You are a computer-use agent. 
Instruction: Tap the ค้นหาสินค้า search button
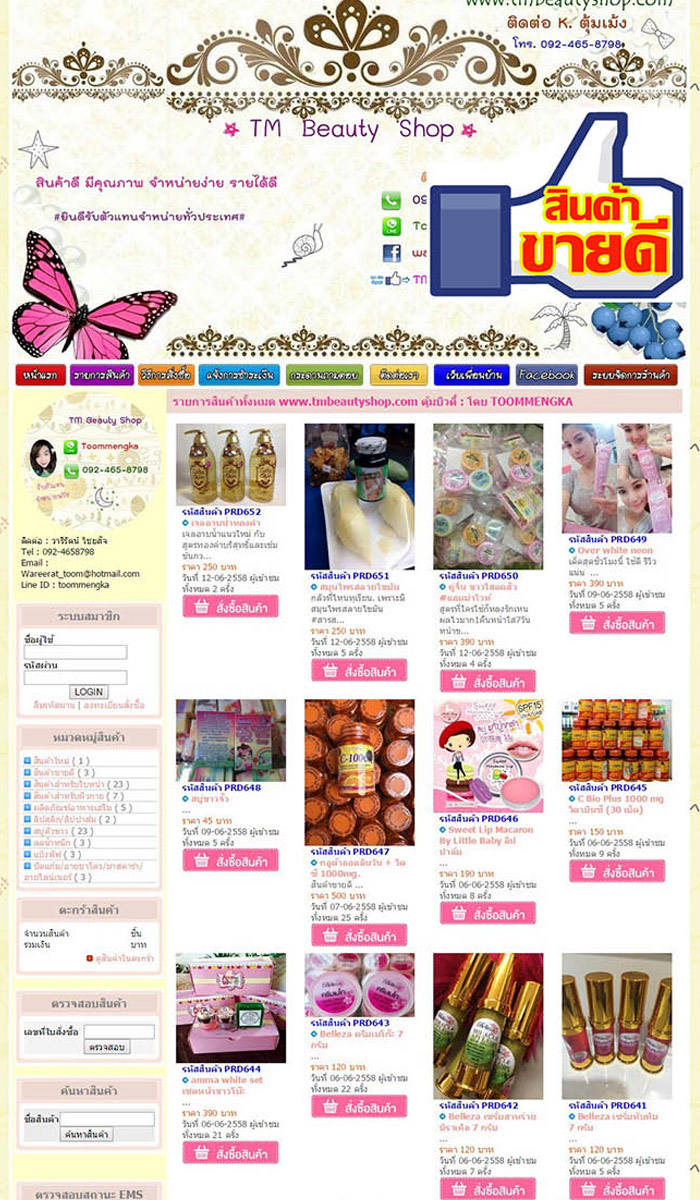click(x=87, y=1134)
